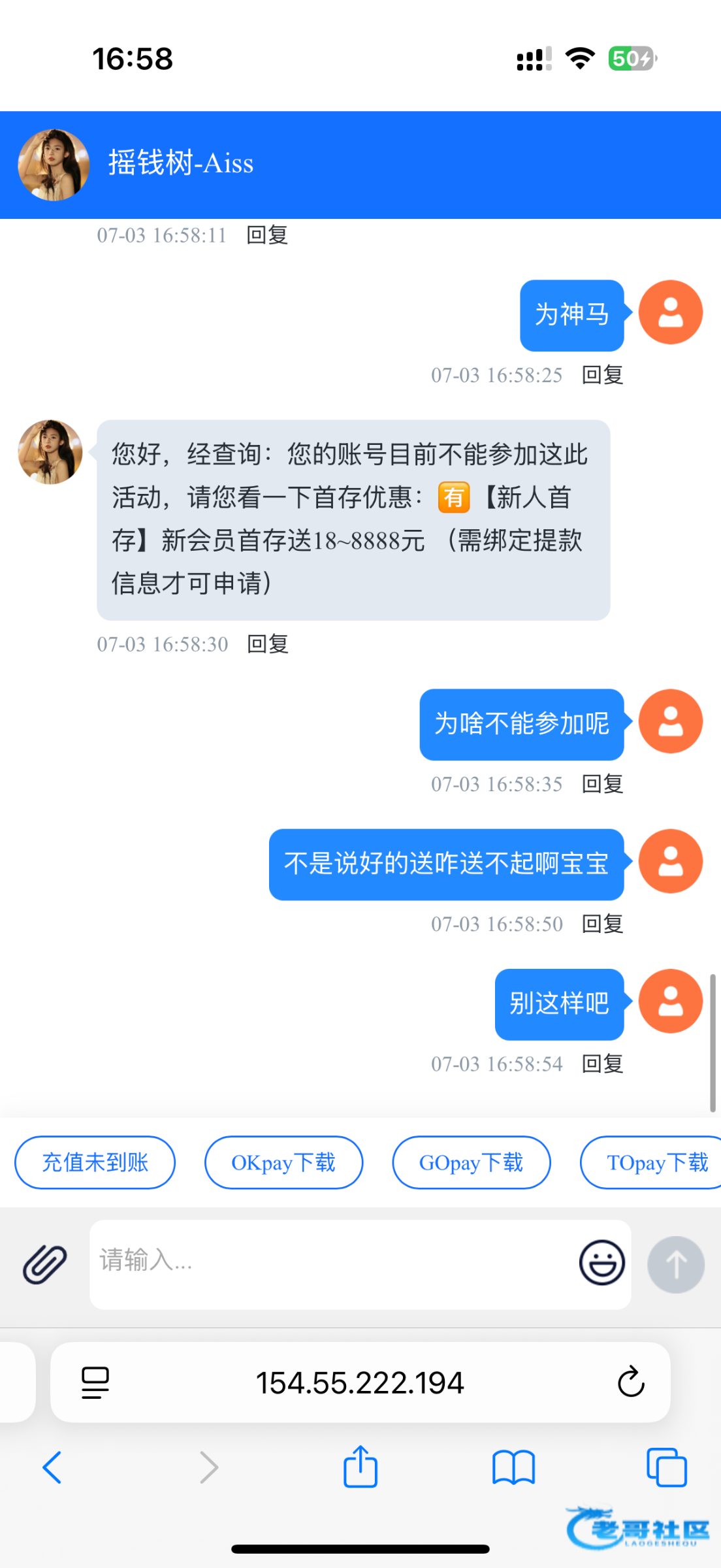Select the 充值未到账 quick reply chip

click(95, 1162)
